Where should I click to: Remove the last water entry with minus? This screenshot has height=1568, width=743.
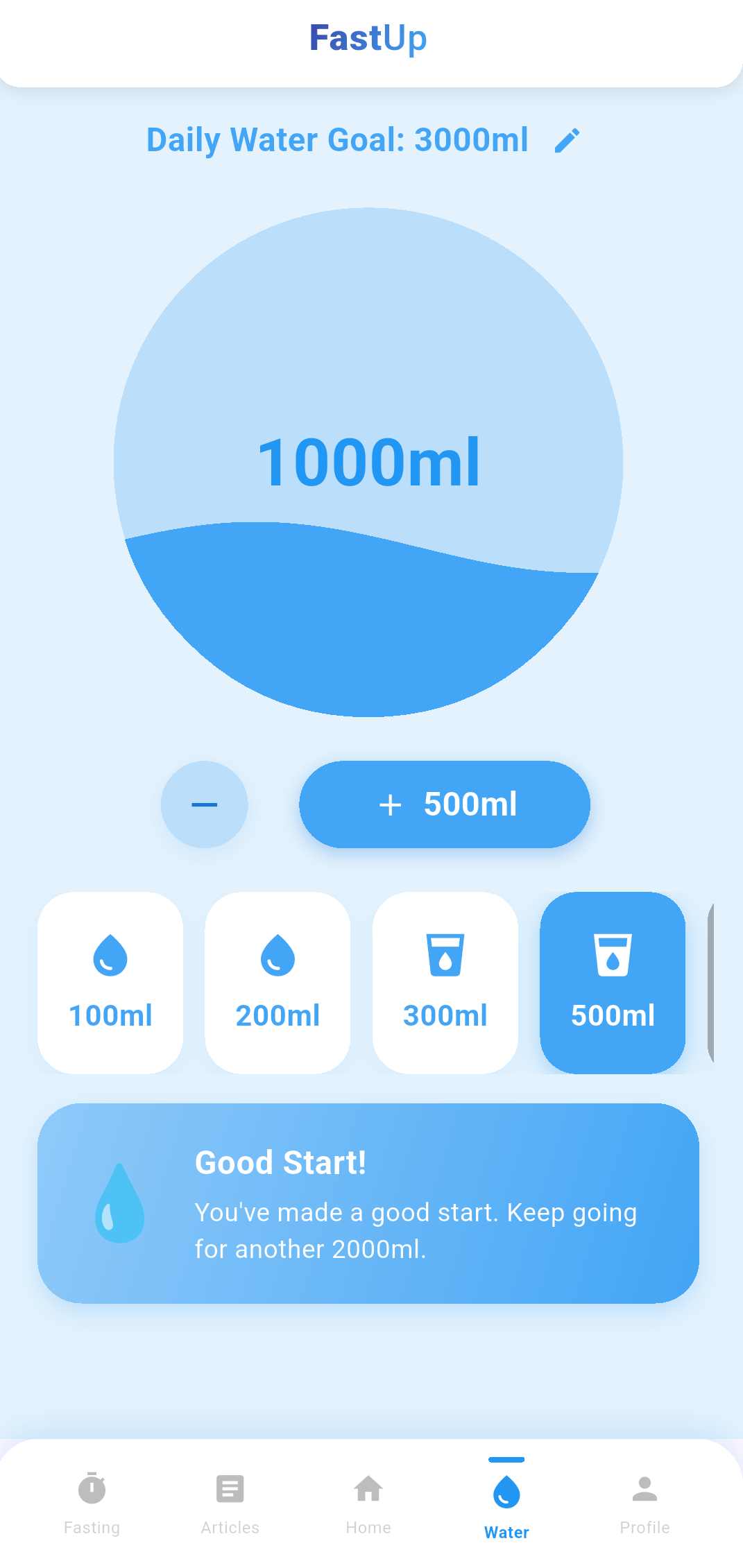pos(205,804)
